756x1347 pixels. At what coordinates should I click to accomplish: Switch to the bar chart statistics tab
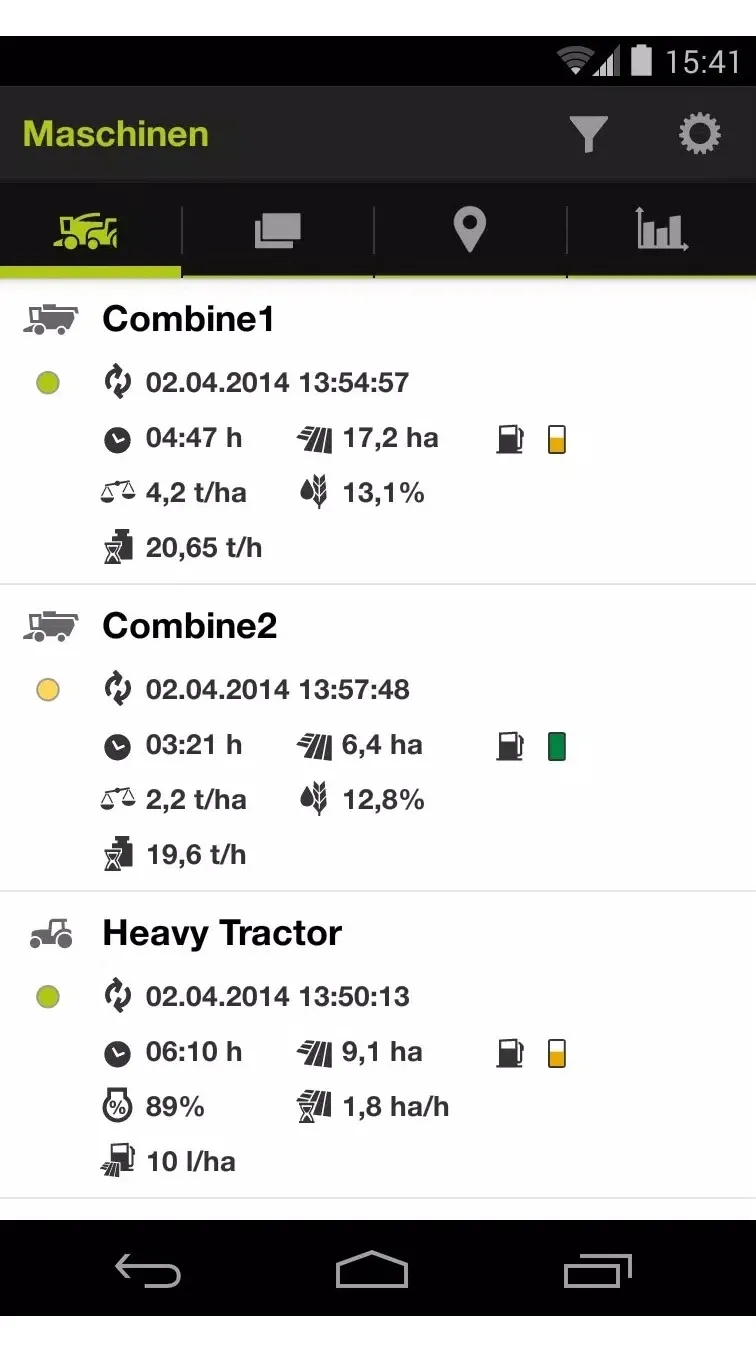pyautogui.click(x=662, y=231)
